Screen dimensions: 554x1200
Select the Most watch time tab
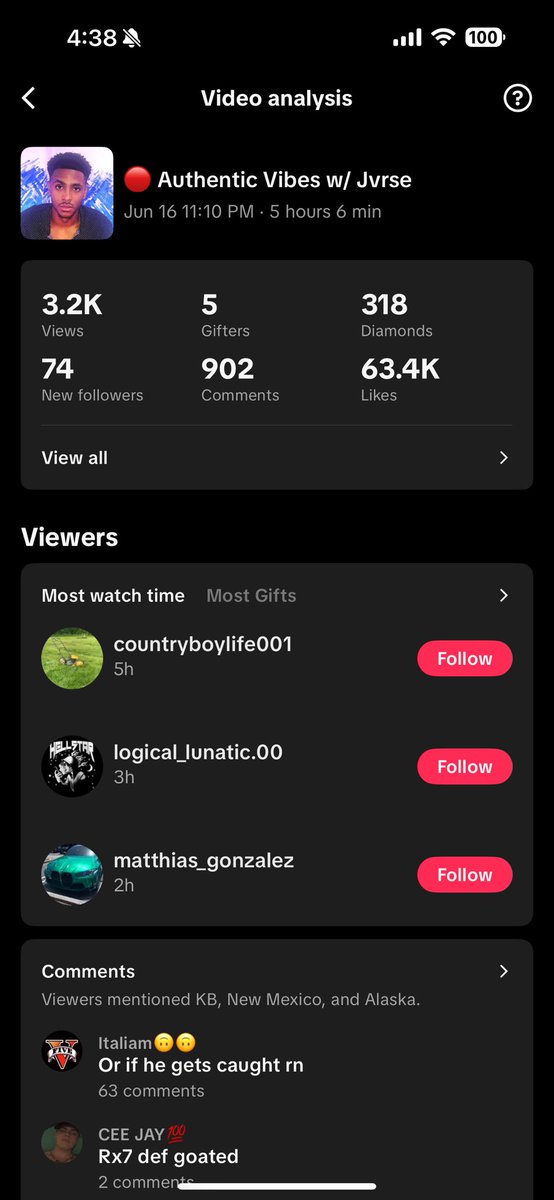click(113, 596)
